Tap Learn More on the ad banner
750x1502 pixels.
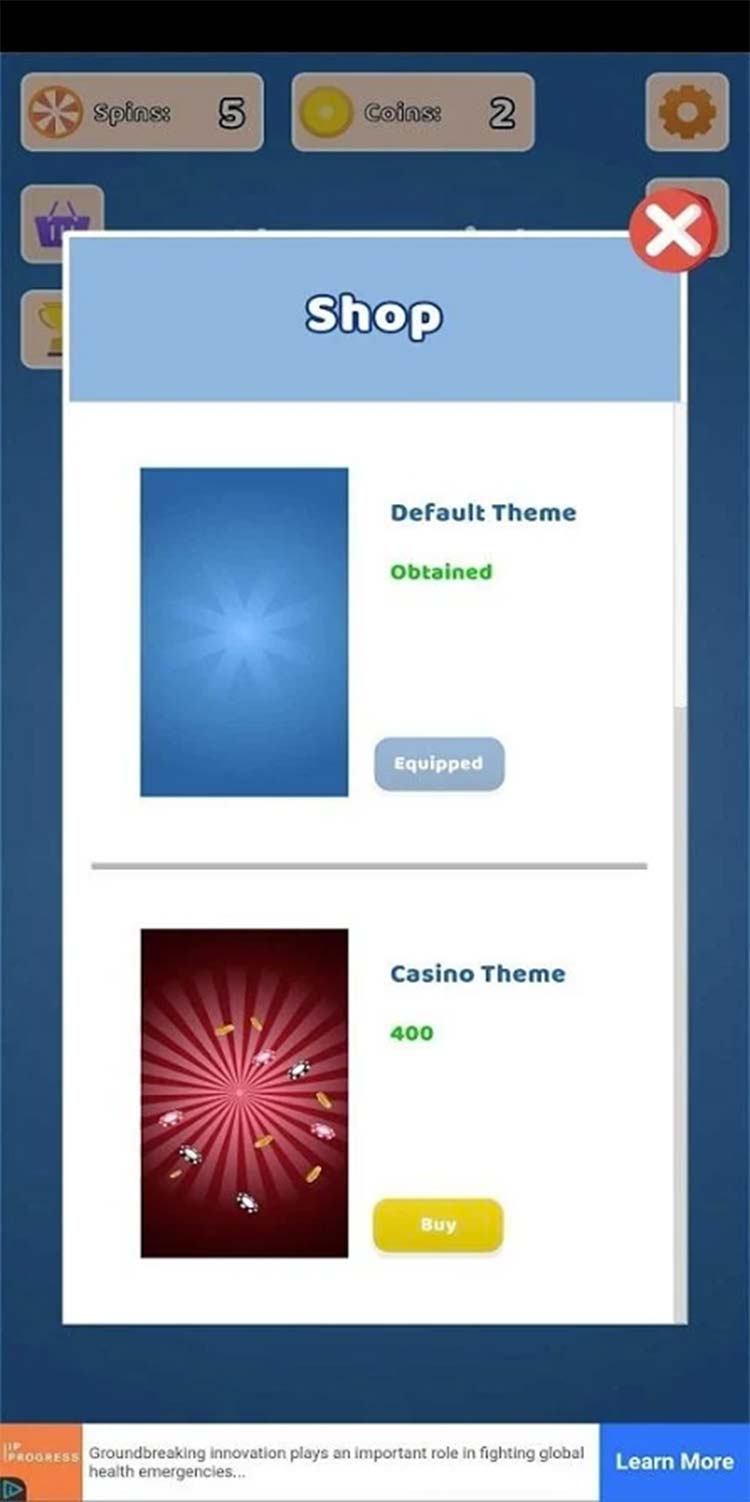click(674, 1462)
